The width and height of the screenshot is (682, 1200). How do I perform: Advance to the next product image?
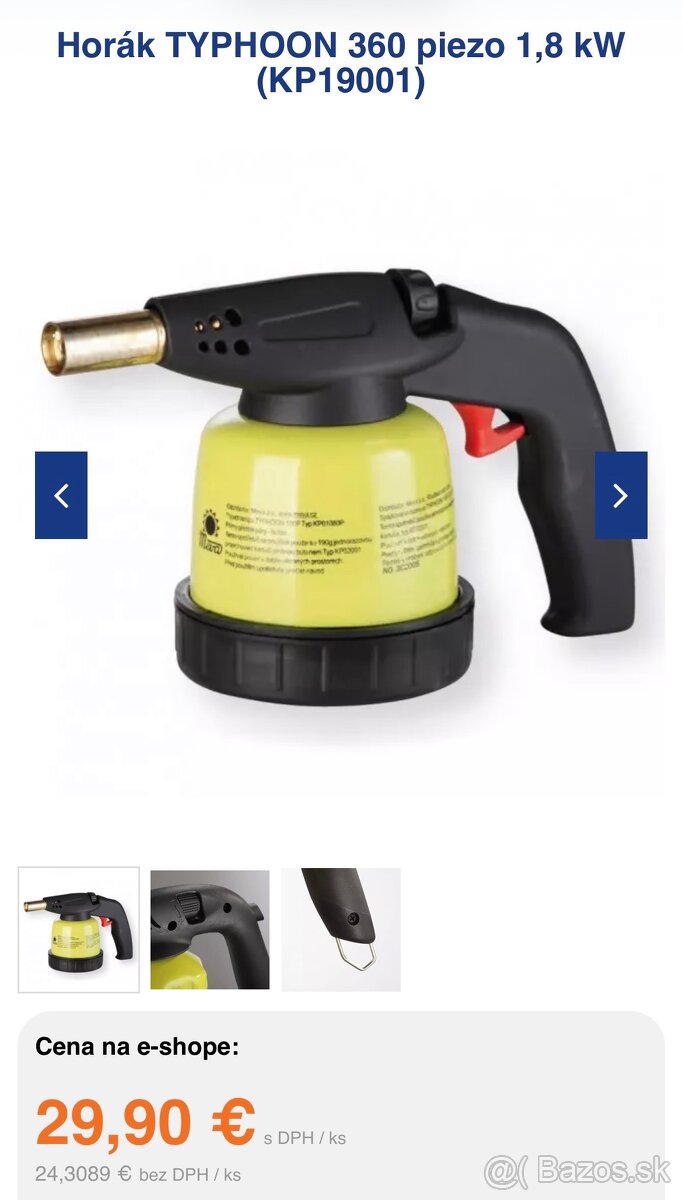pyautogui.click(x=620, y=495)
